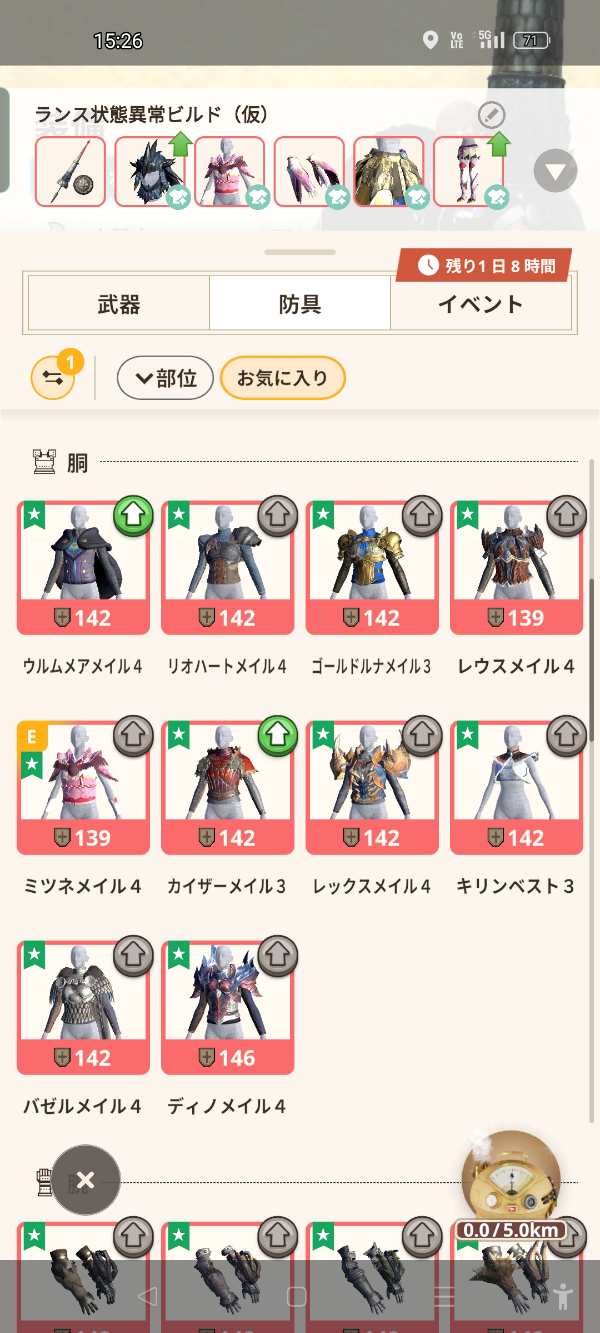
Task: Select the バゼルメイル4 armor card
Action: (x=83, y=1008)
